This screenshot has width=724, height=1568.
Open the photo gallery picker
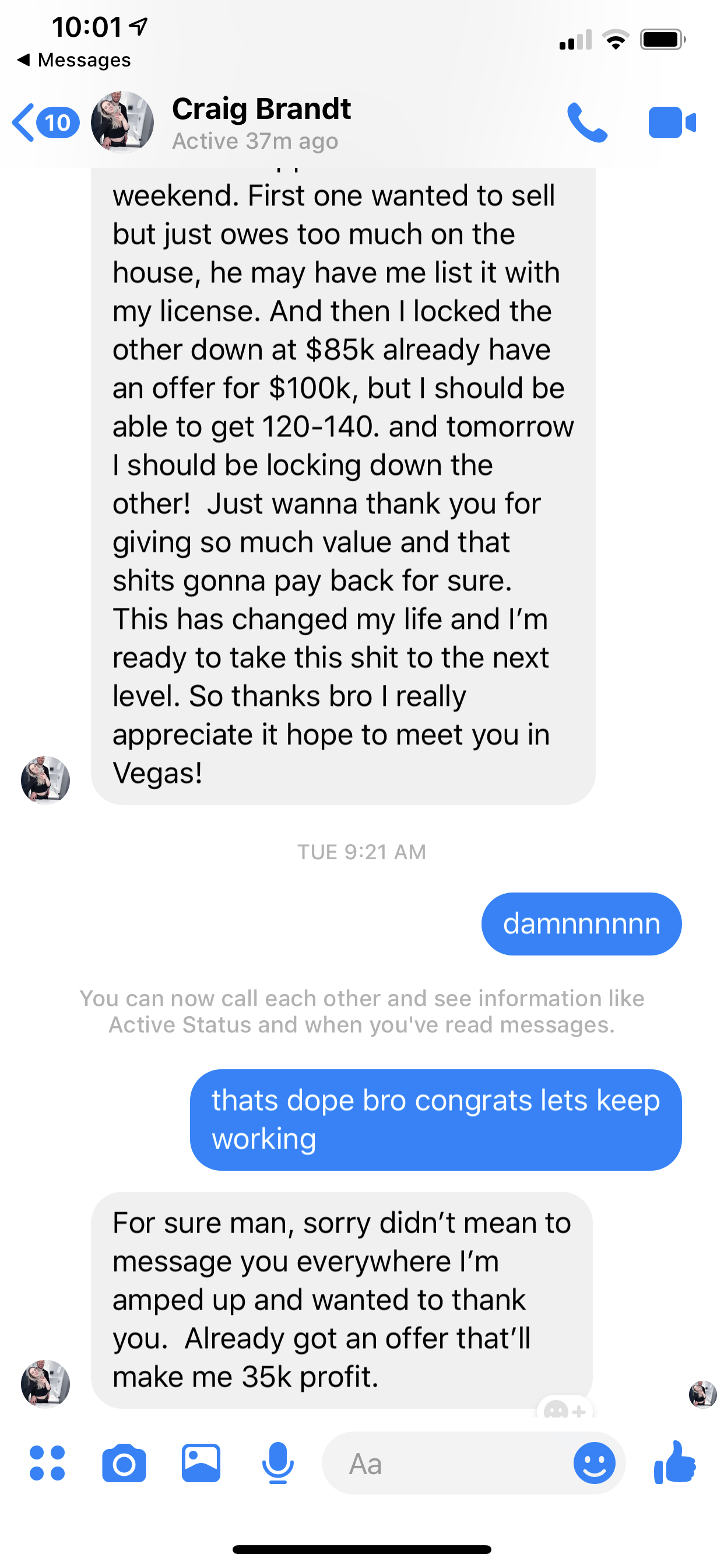(x=201, y=1464)
